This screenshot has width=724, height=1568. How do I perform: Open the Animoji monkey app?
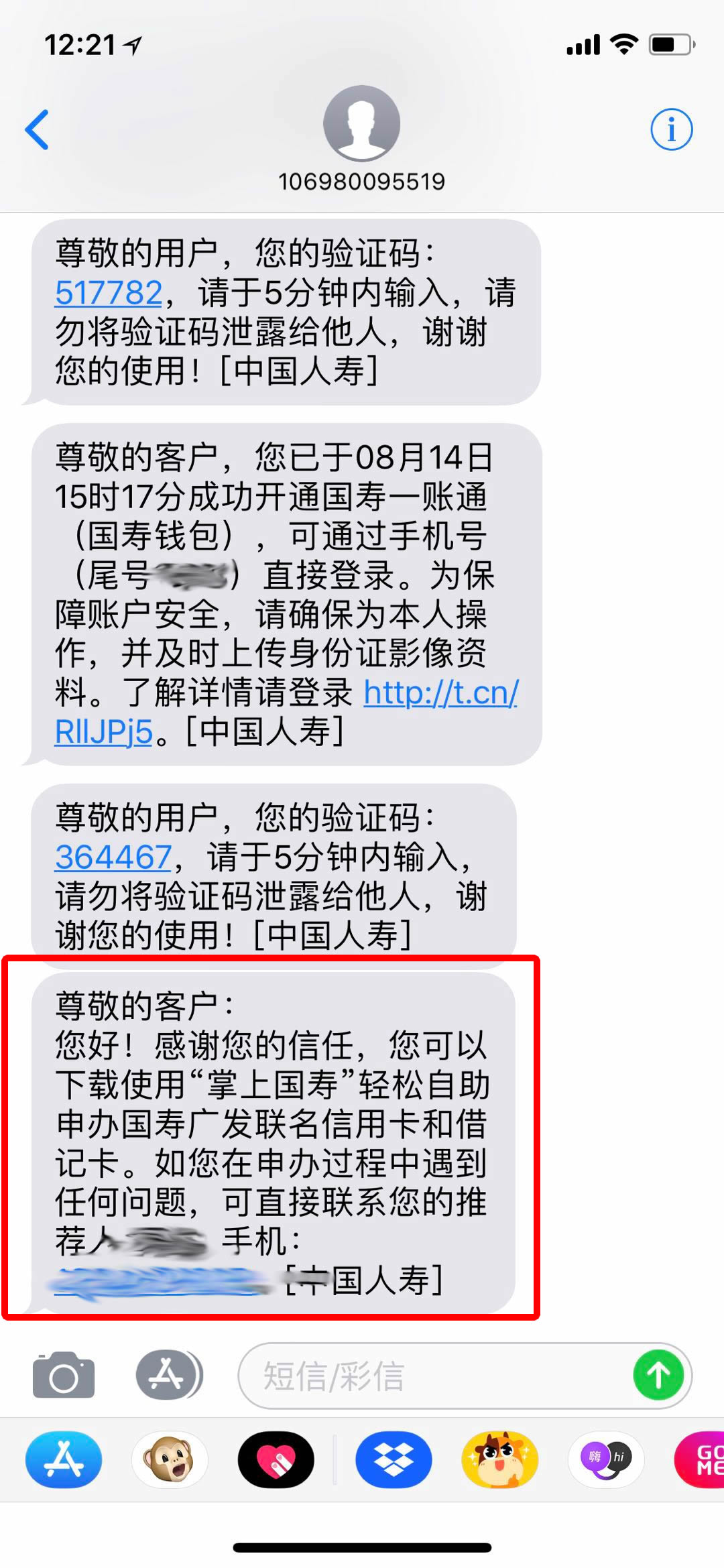coord(170,1459)
